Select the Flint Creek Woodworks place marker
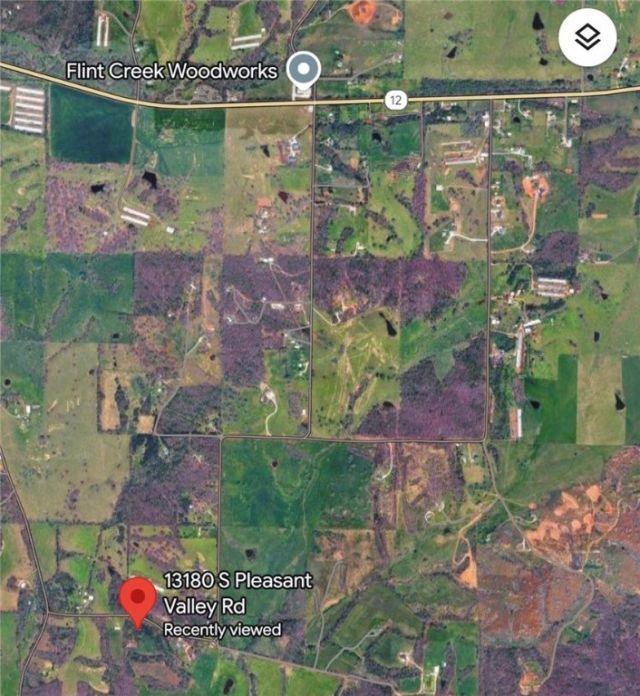 (303, 70)
